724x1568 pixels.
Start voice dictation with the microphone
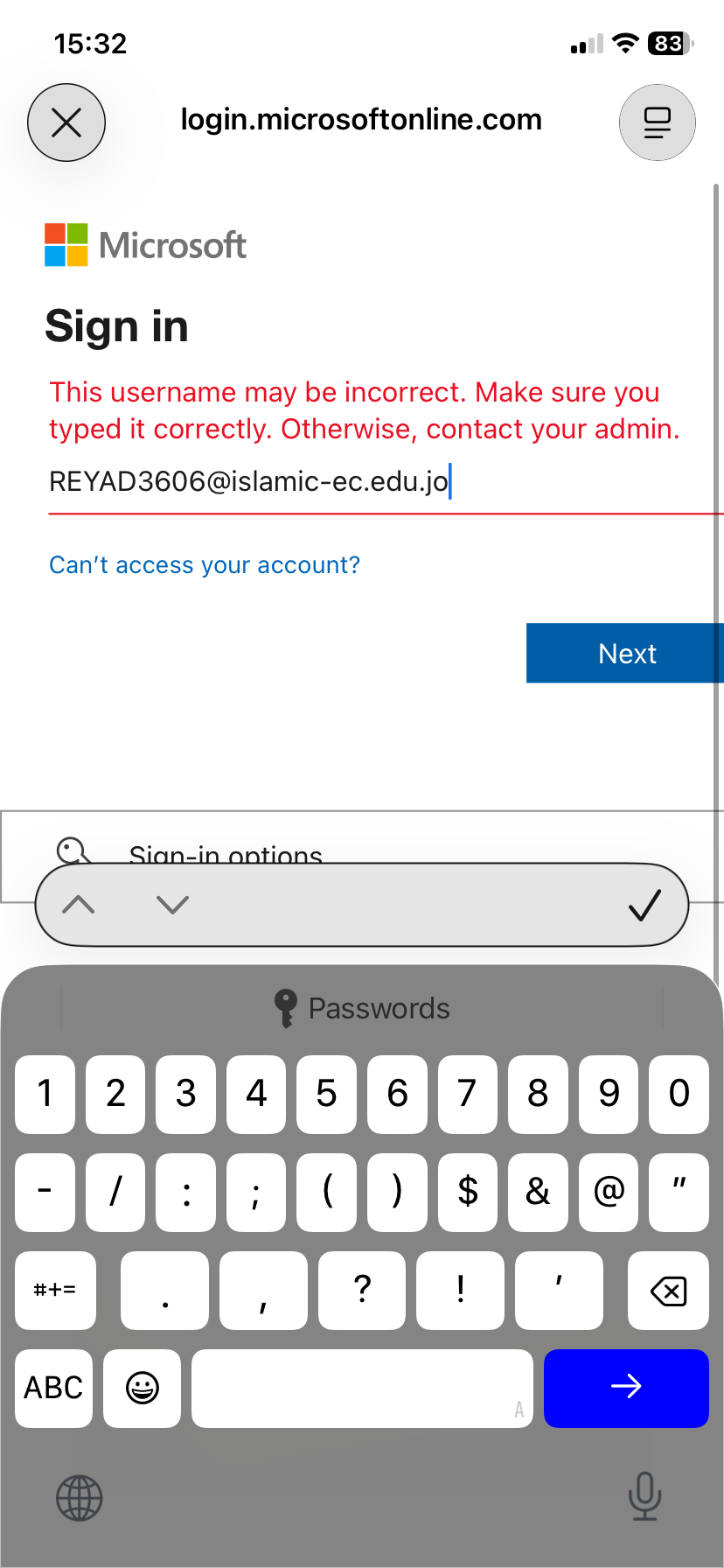pos(644,1496)
